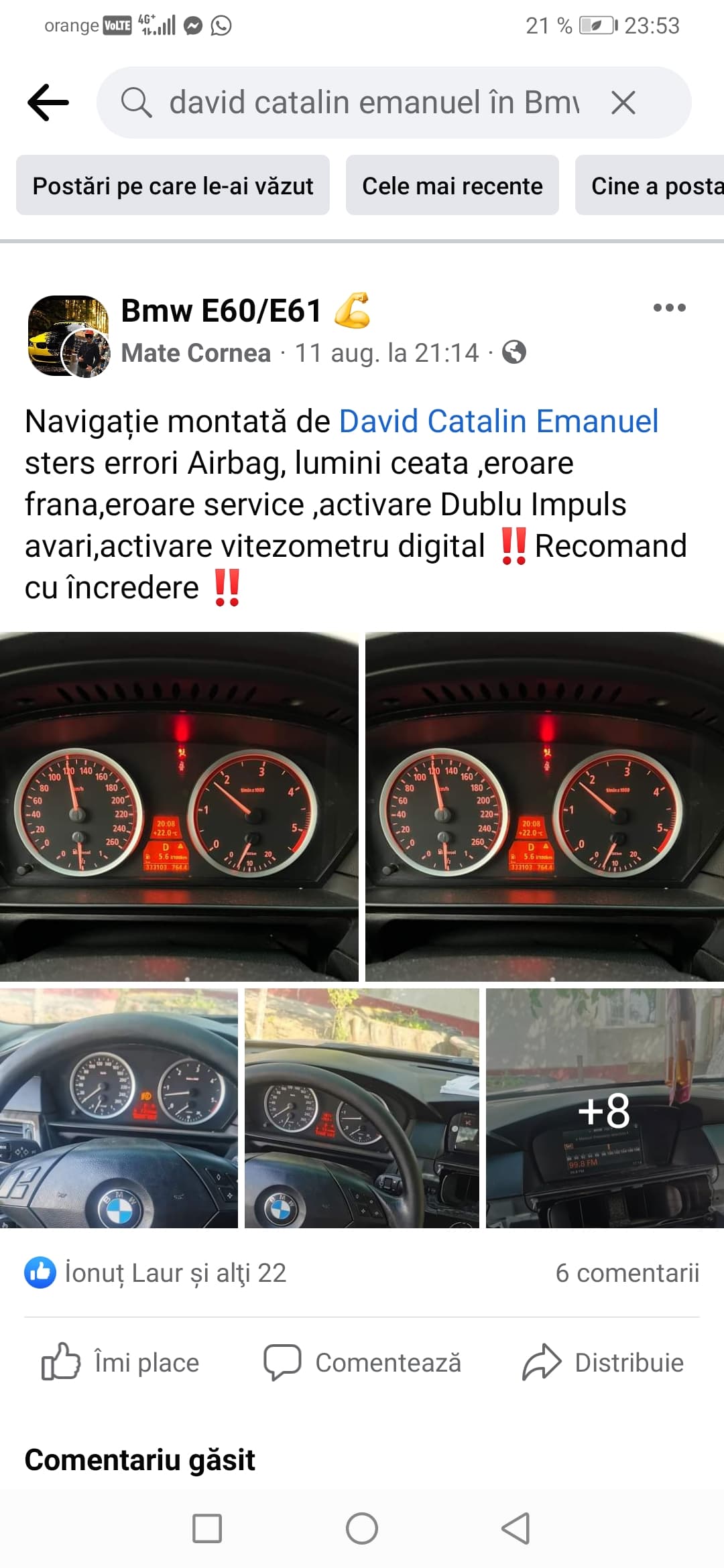724x1568 pixels.
Task: Open the post's three-dot options menu
Action: click(669, 308)
